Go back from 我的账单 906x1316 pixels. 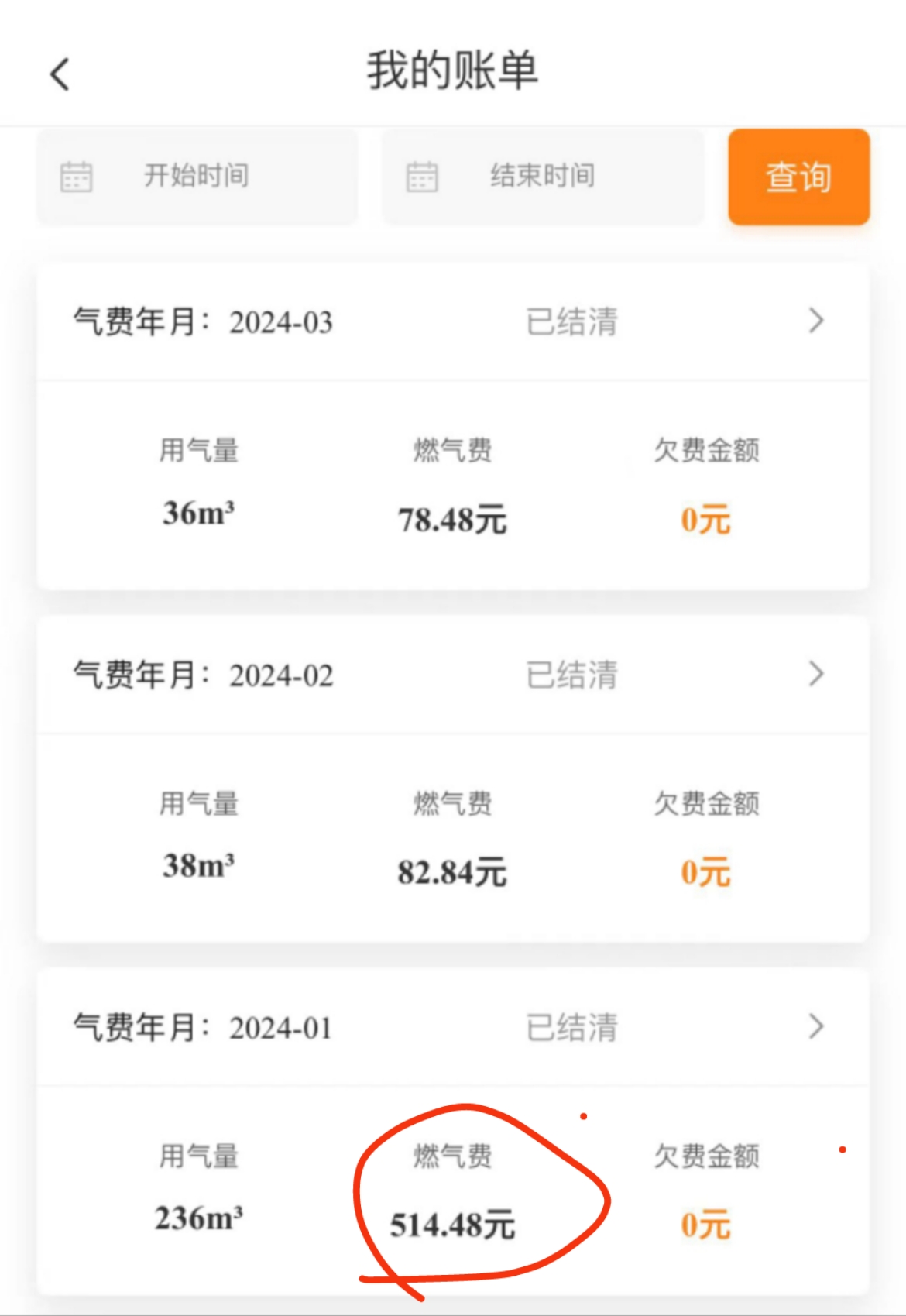tap(60, 74)
